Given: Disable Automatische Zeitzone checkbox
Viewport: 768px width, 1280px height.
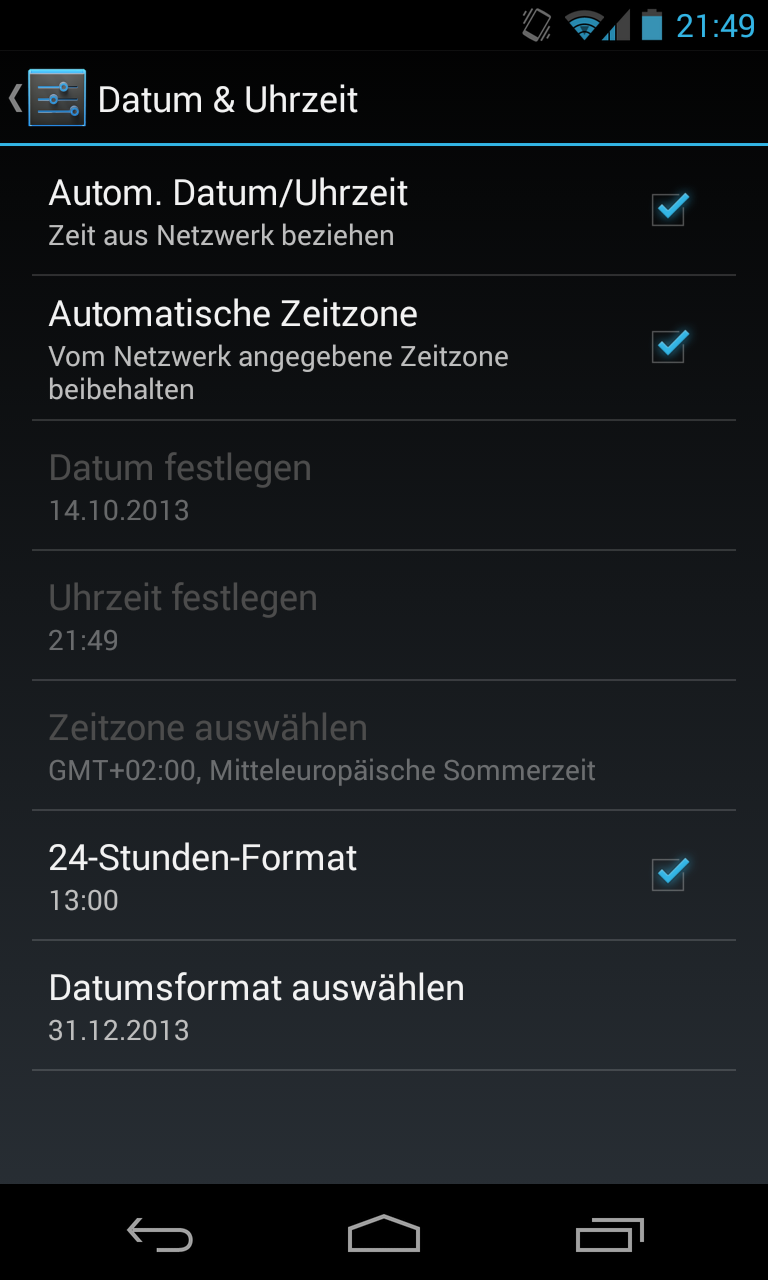Looking at the screenshot, I should click(668, 347).
